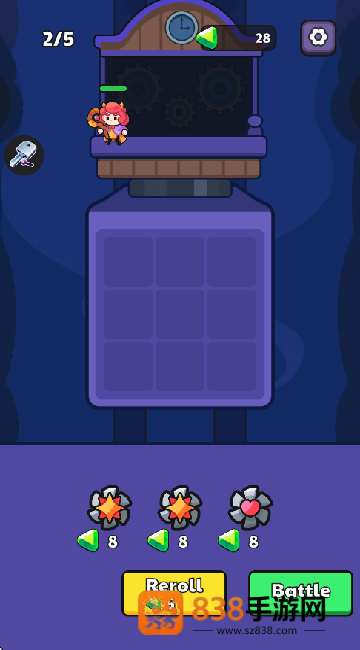Buy the heart gear item
The width and height of the screenshot is (360, 650).
click(x=251, y=507)
